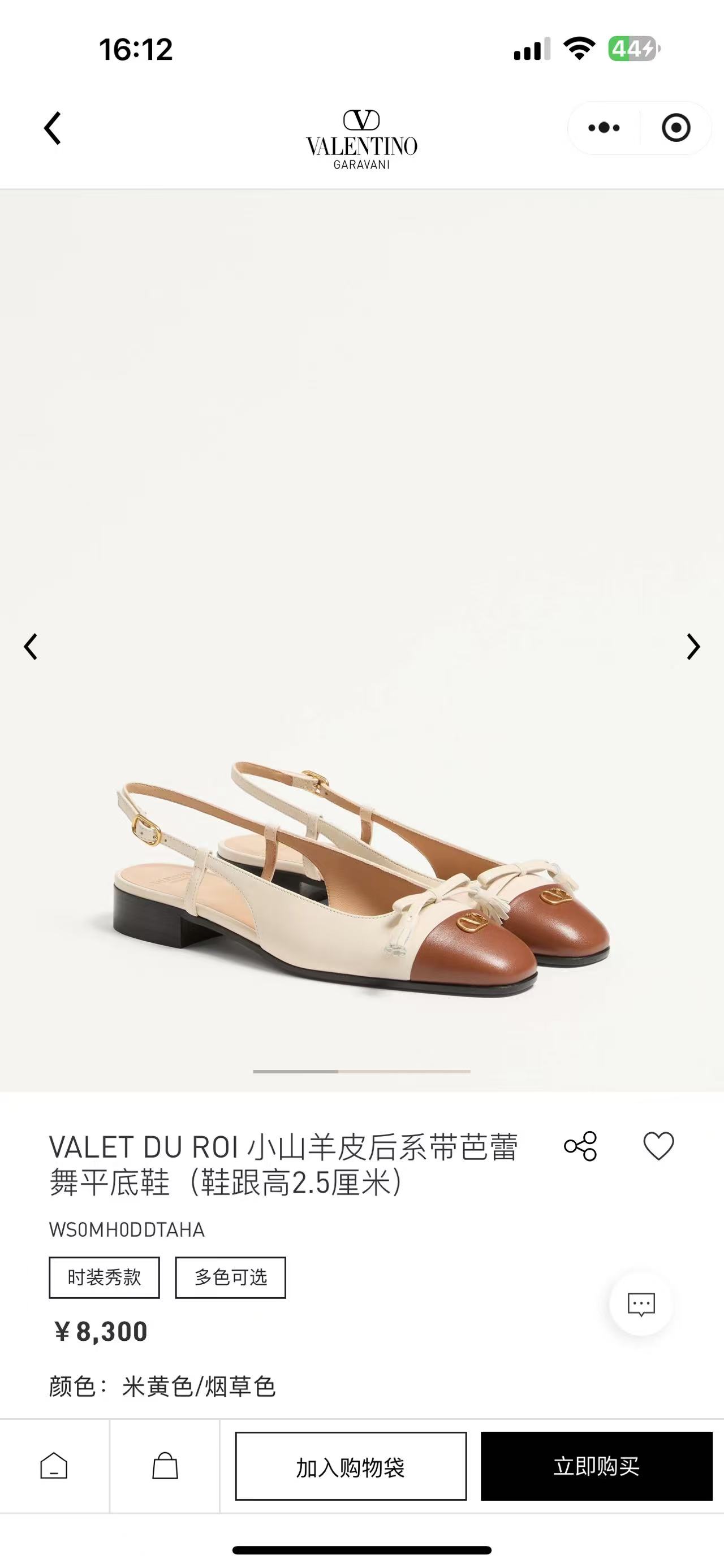The width and height of the screenshot is (724, 1568).
Task: Buy now with 立即购买
Action: [596, 1466]
